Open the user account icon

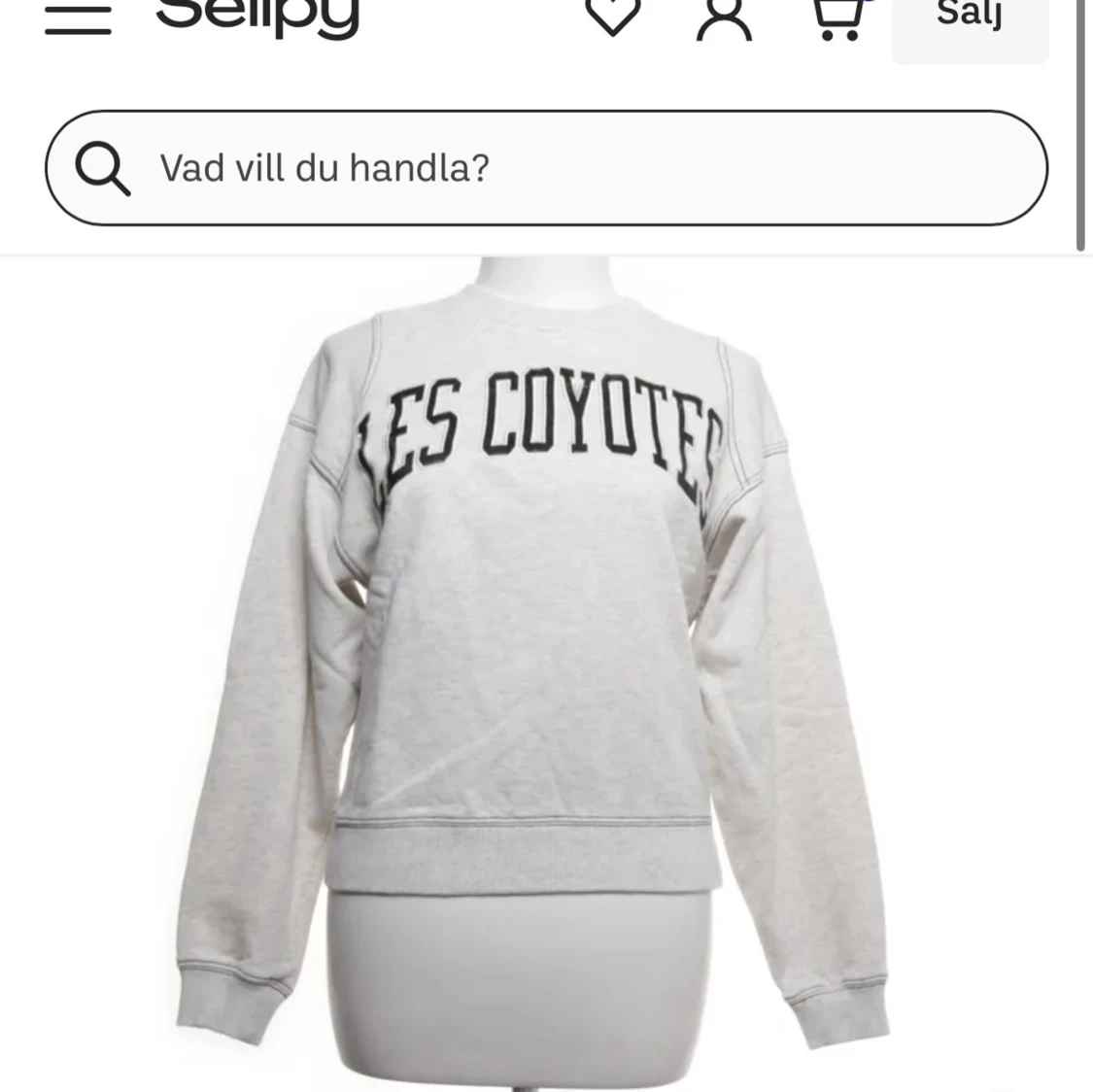(x=724, y=17)
